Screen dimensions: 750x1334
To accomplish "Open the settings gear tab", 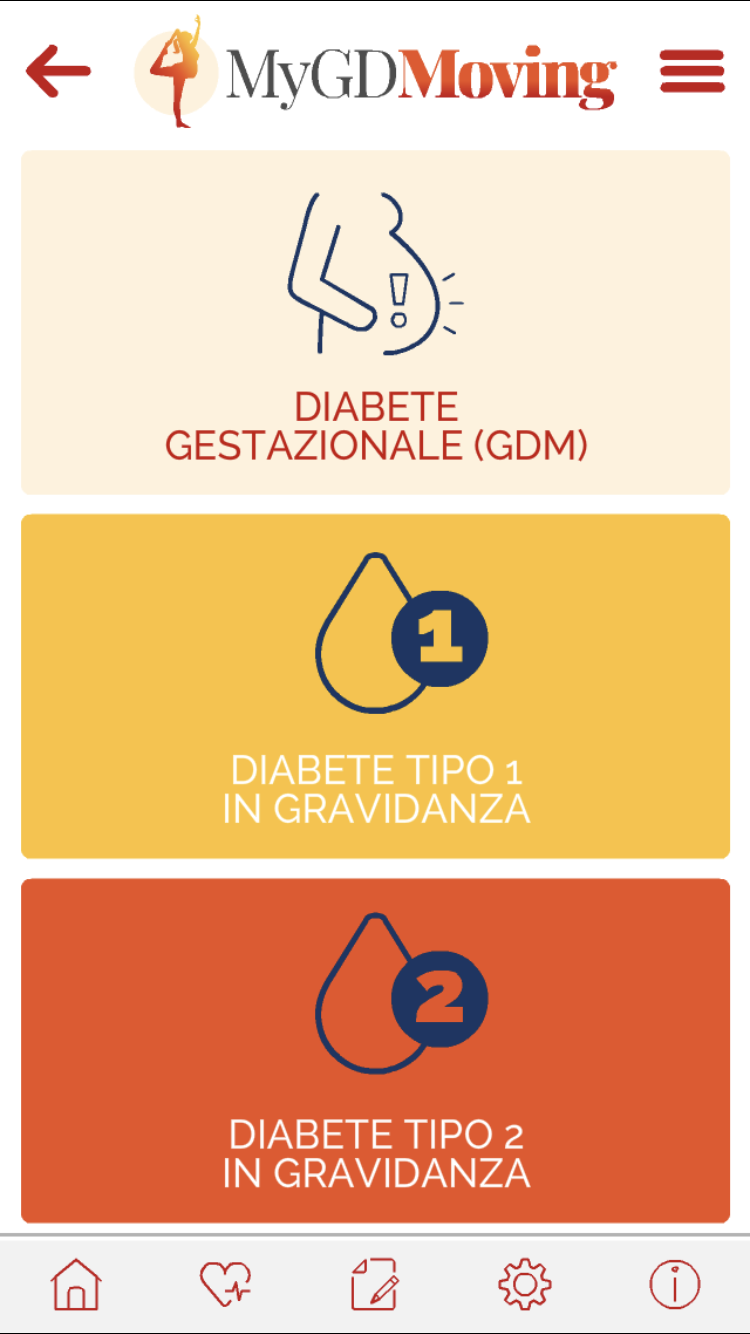I will [525, 1284].
